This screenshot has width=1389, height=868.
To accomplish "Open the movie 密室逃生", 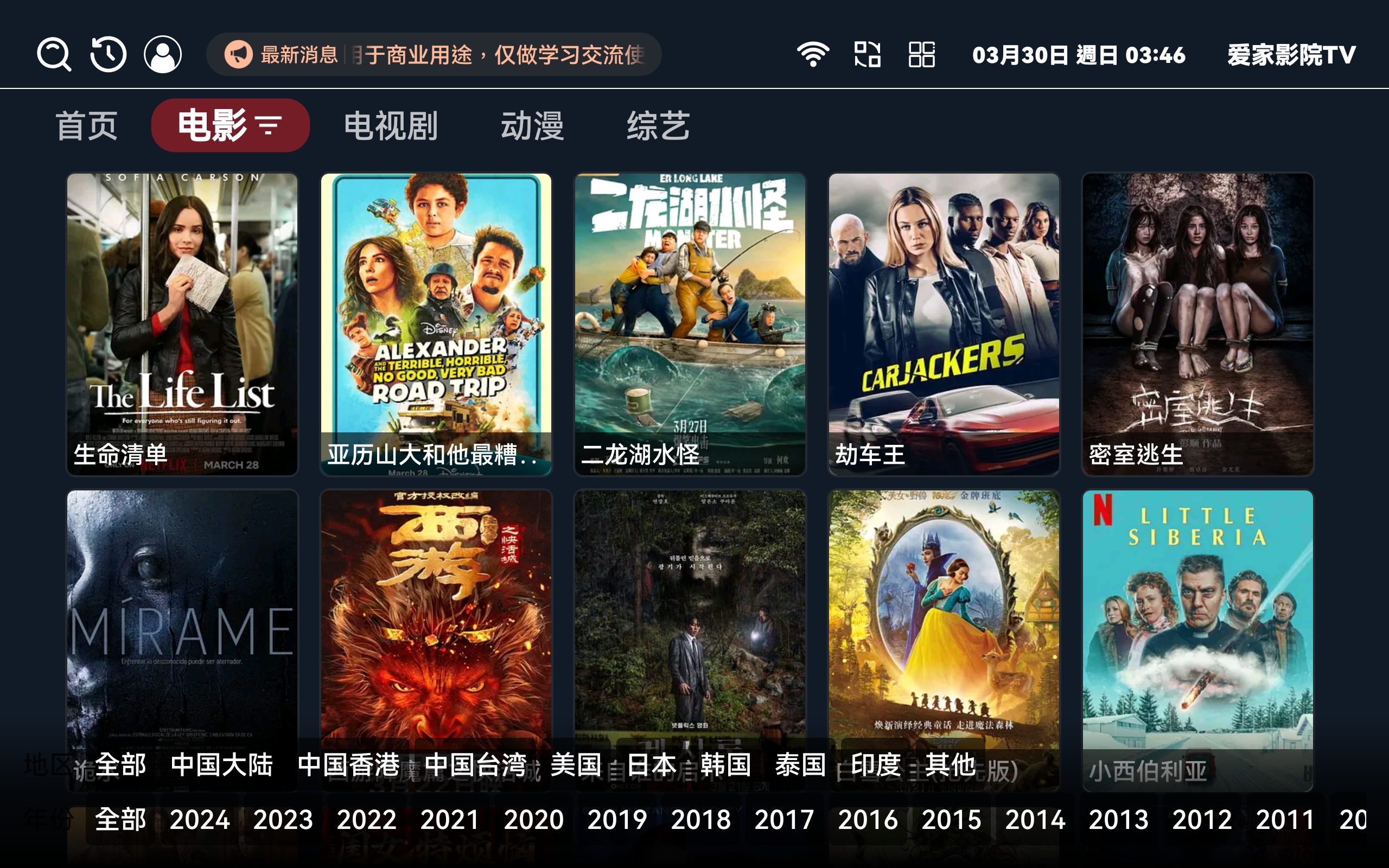I will point(1197,324).
